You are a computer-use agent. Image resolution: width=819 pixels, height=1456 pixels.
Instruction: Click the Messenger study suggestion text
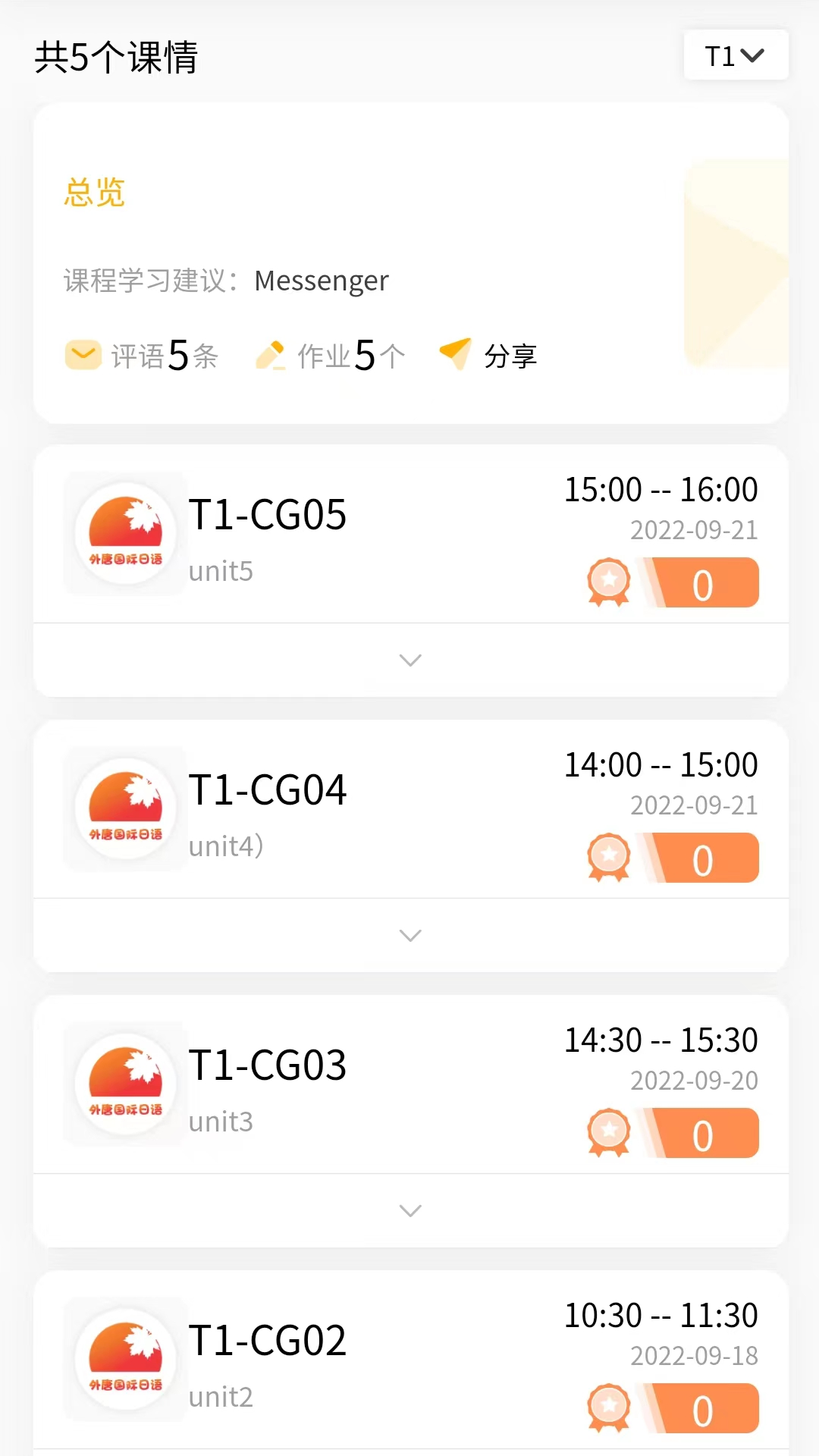click(322, 281)
